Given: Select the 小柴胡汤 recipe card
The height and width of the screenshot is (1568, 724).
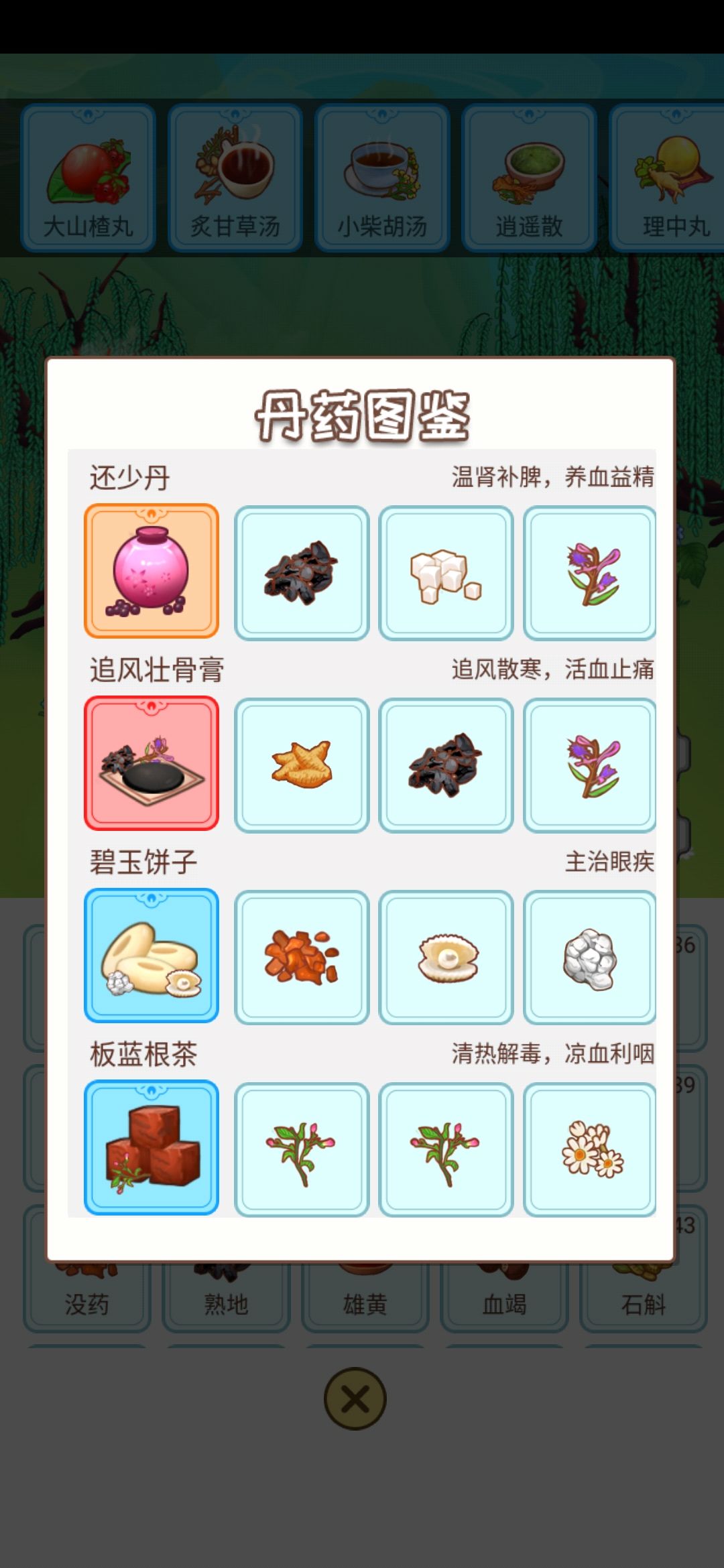Looking at the screenshot, I should tap(382, 176).
